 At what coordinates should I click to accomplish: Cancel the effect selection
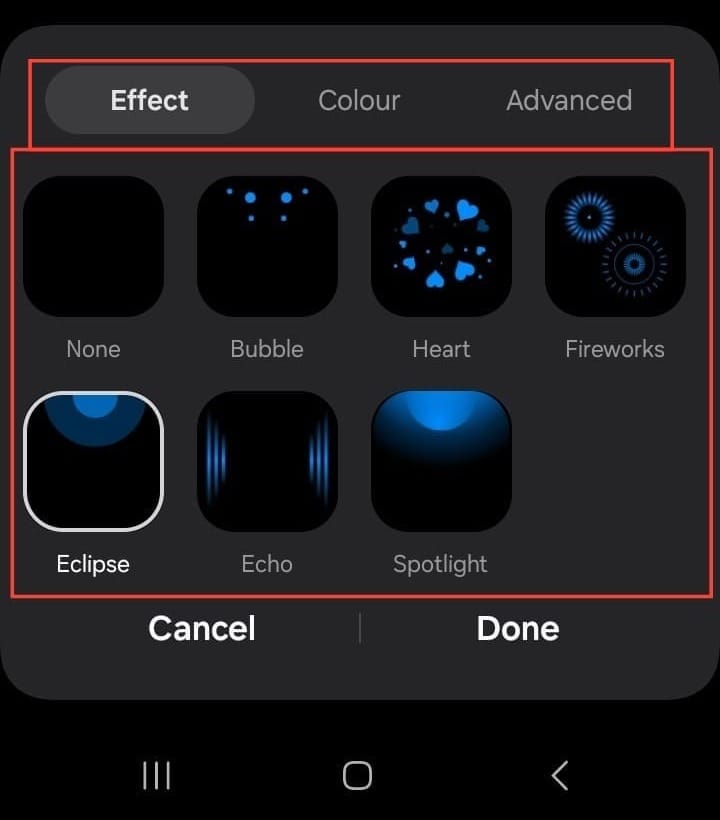pyautogui.click(x=202, y=628)
